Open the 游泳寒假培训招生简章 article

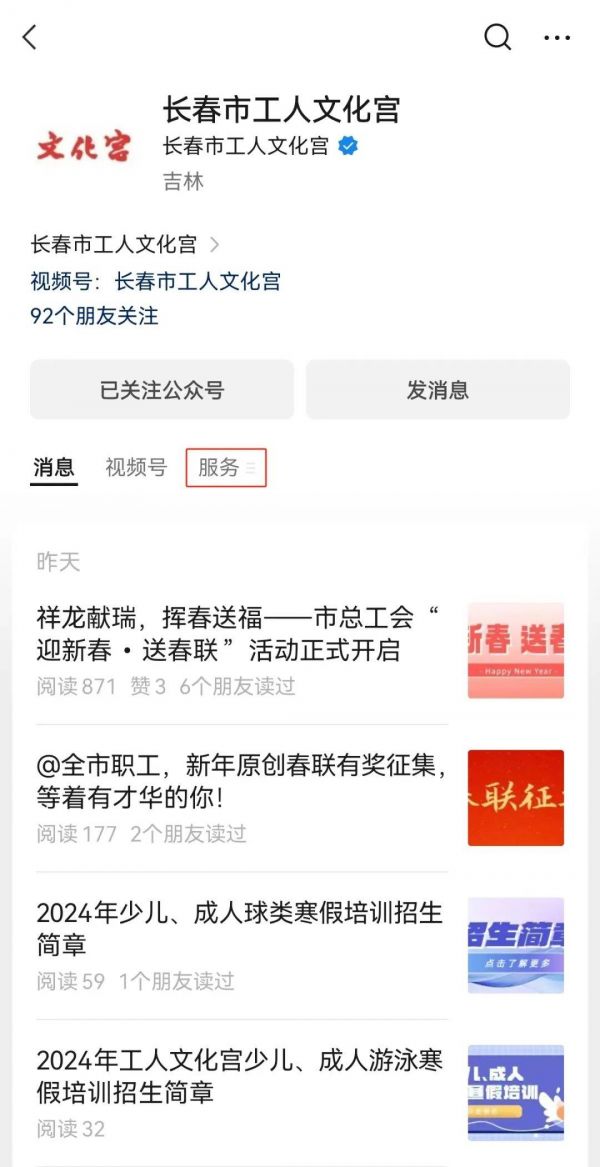(x=300, y=1093)
